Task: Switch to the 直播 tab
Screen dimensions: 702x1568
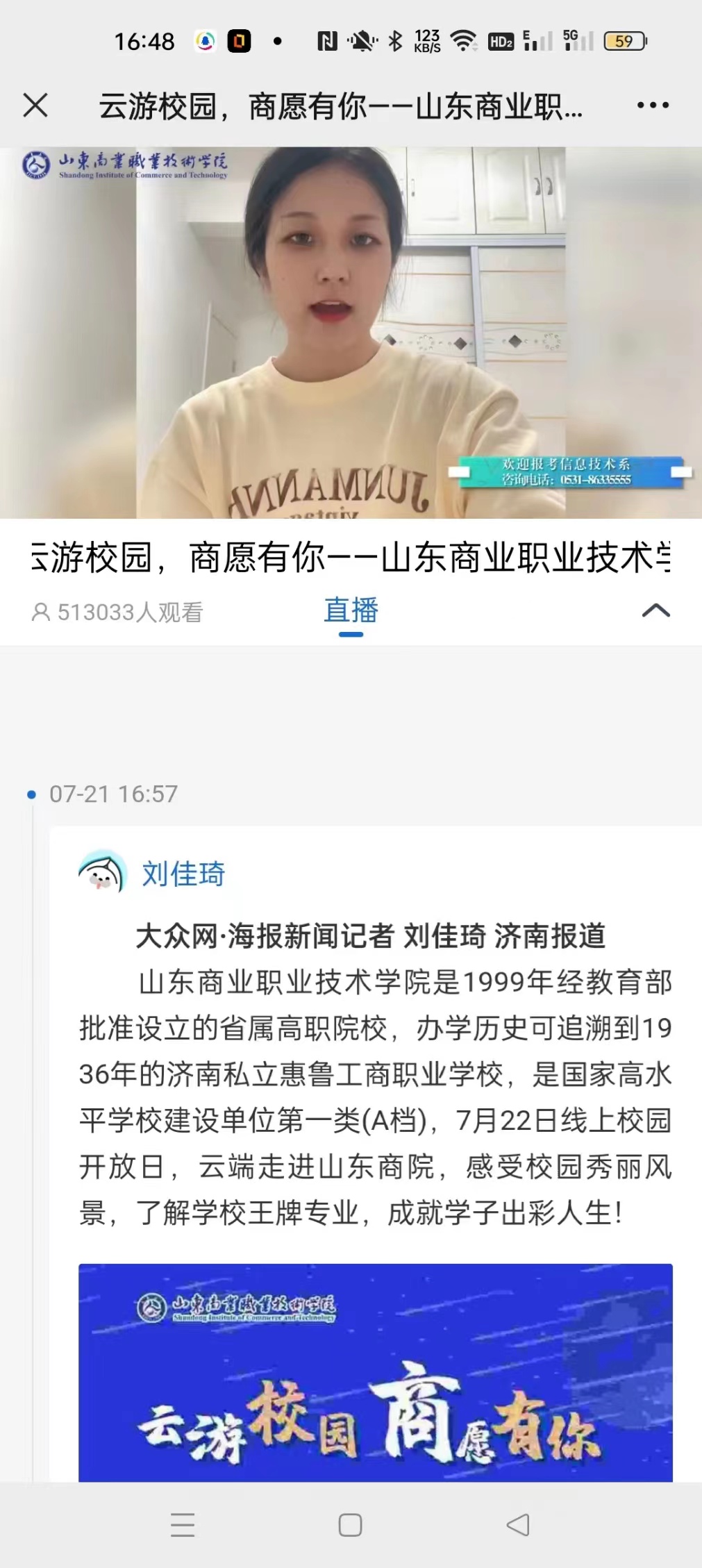Action: pos(351,611)
